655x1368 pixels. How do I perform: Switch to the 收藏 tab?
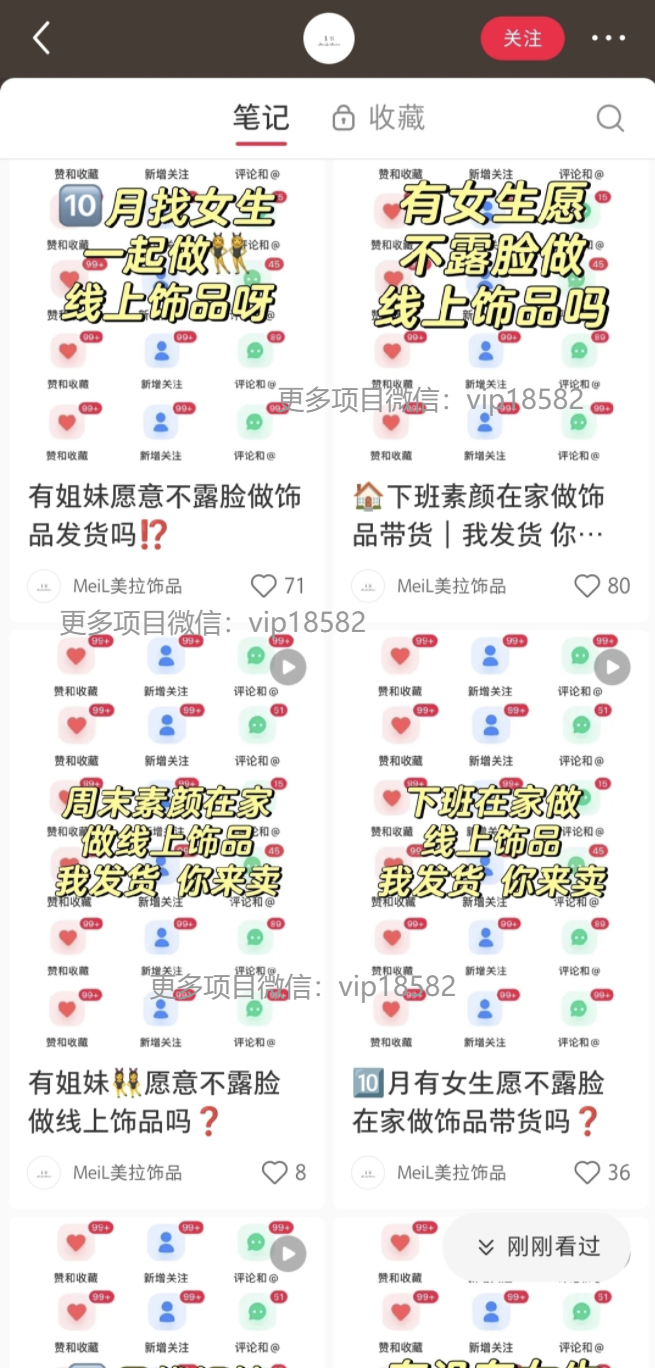pos(380,118)
